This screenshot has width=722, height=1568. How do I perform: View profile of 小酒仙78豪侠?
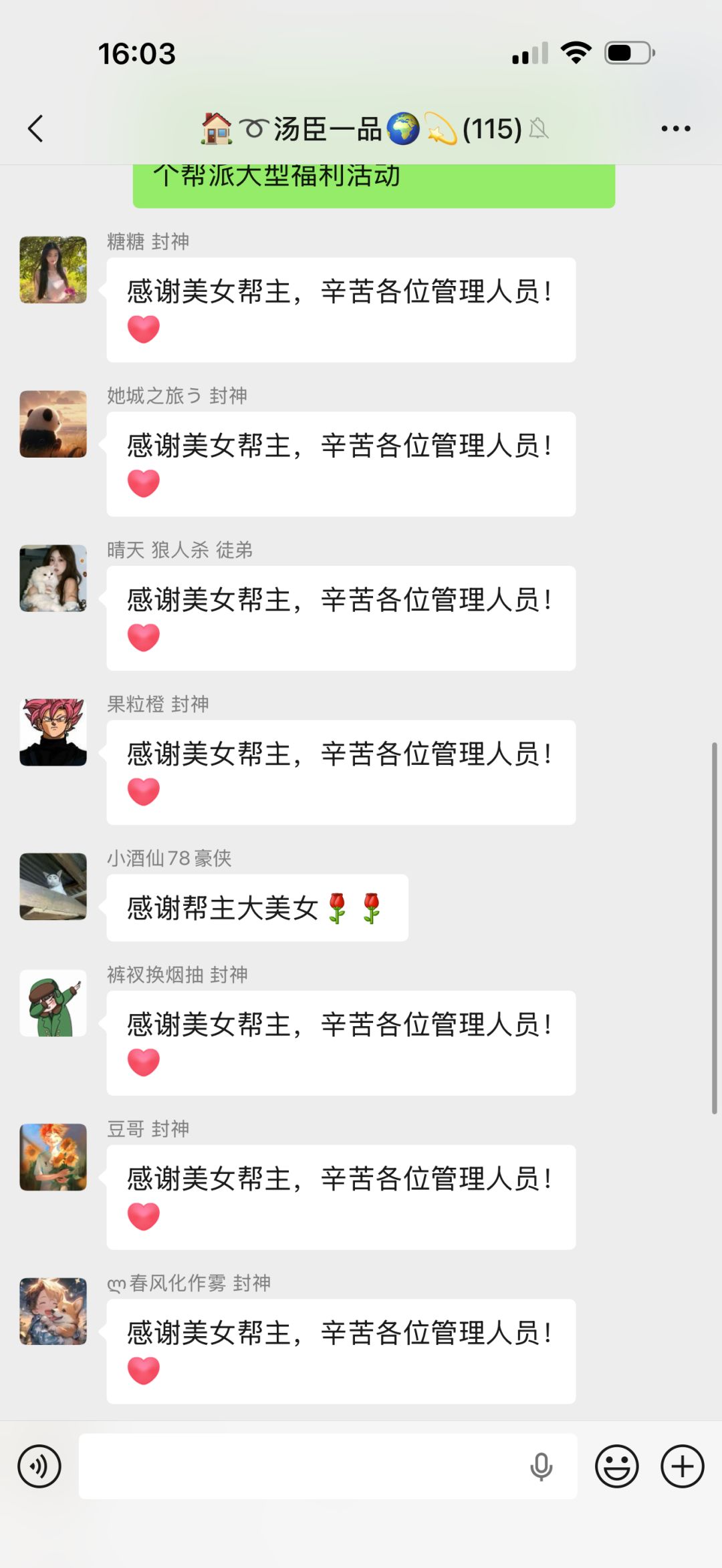(x=53, y=887)
